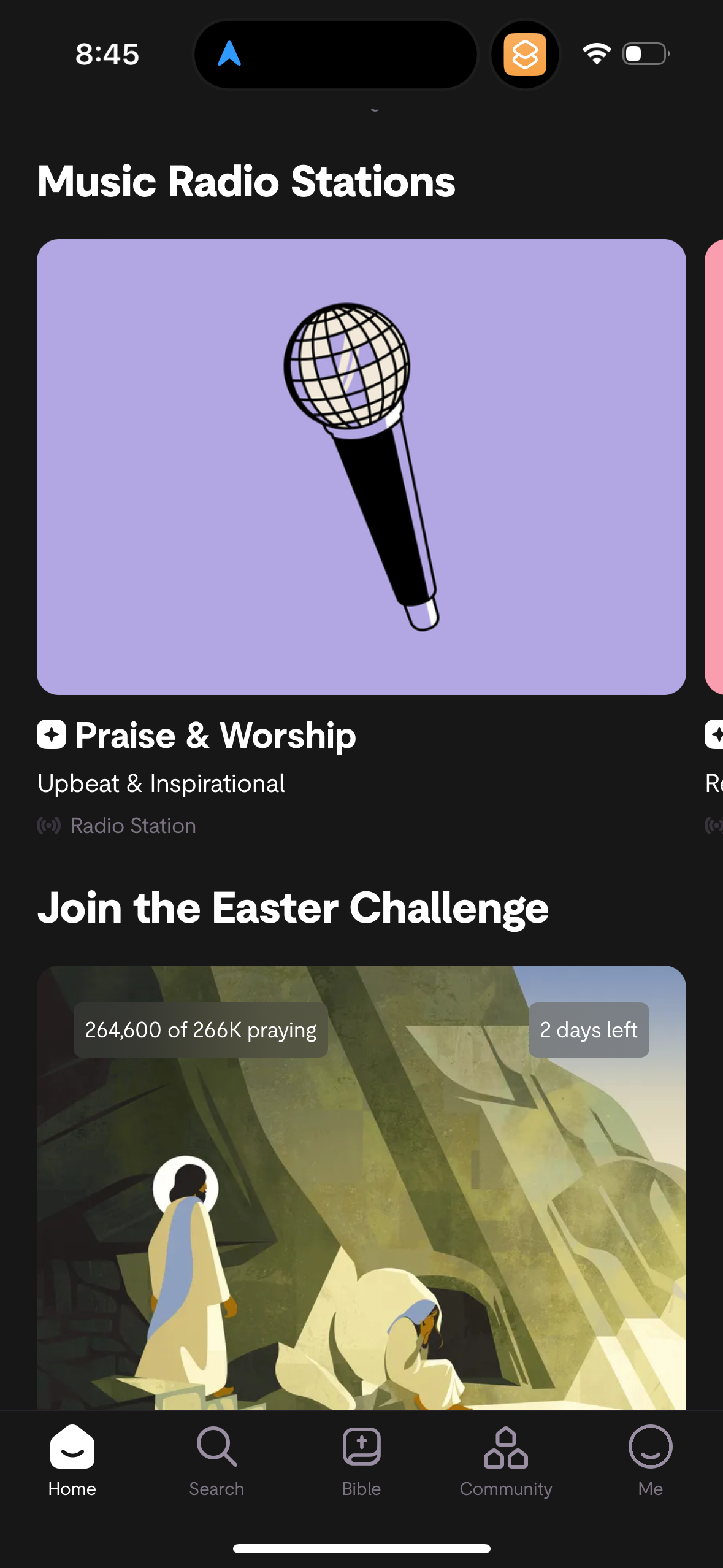Open the Bible tab
Viewport: 723px width, 1568px height.
coord(361,1460)
